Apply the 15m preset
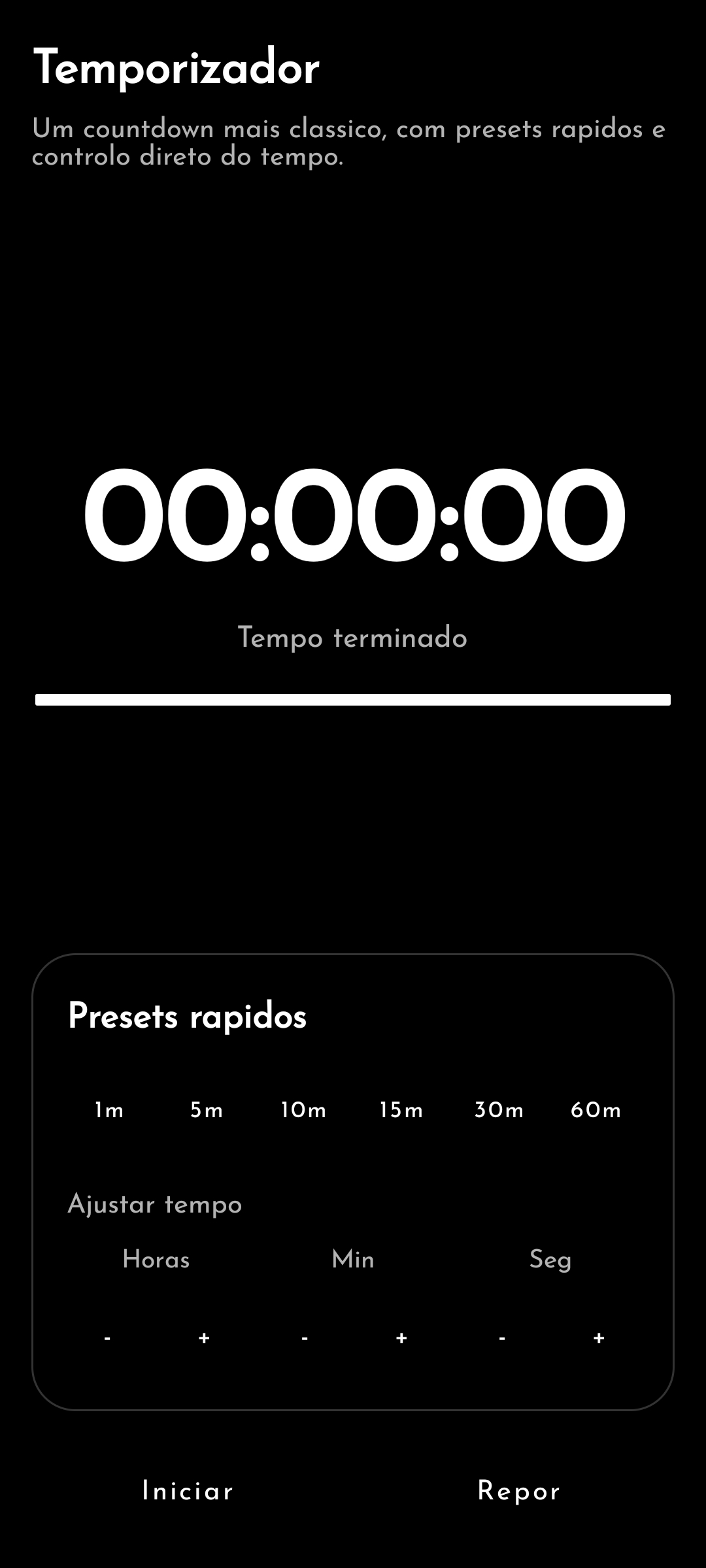706x1568 pixels. click(401, 1109)
